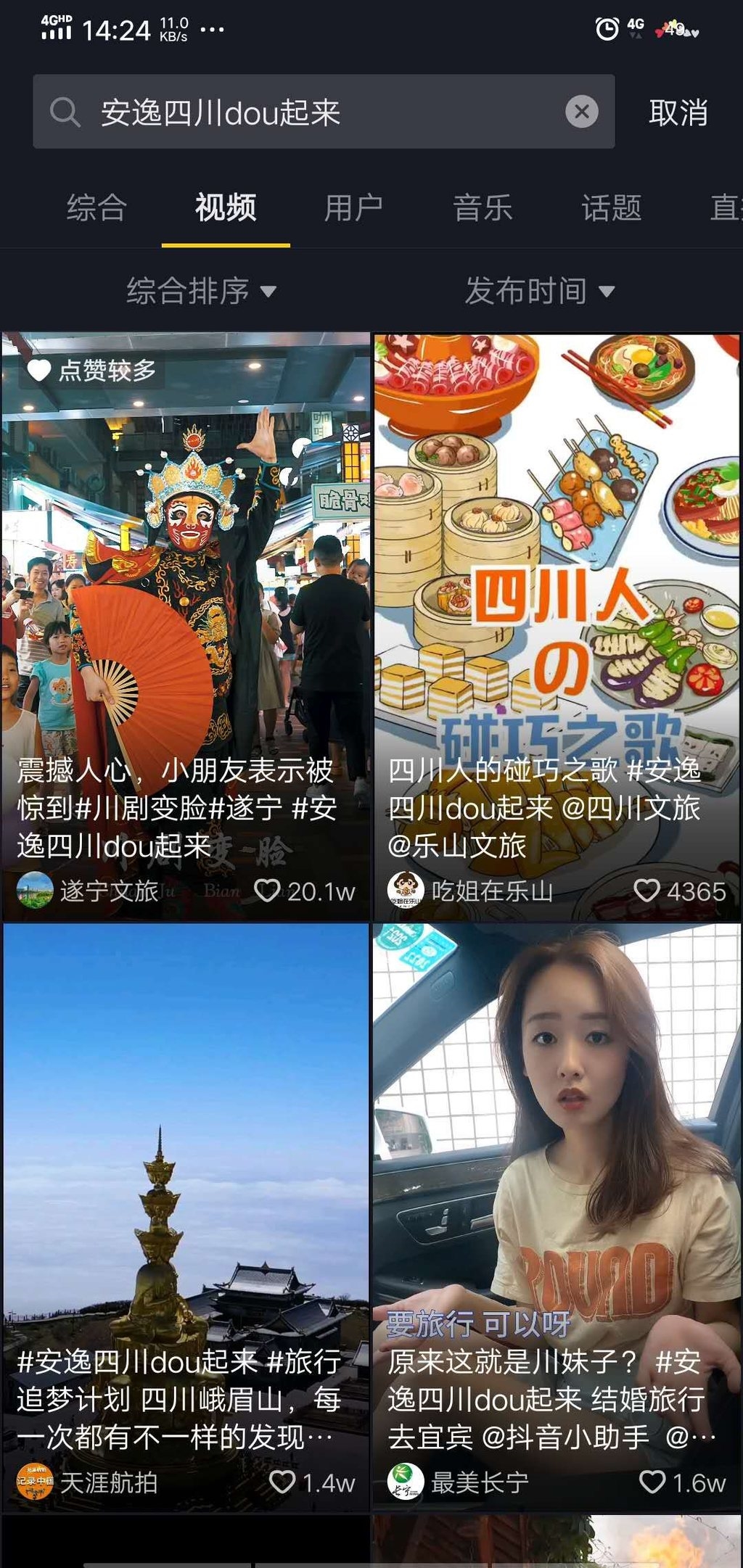Cancel the search with 取消

click(678, 113)
